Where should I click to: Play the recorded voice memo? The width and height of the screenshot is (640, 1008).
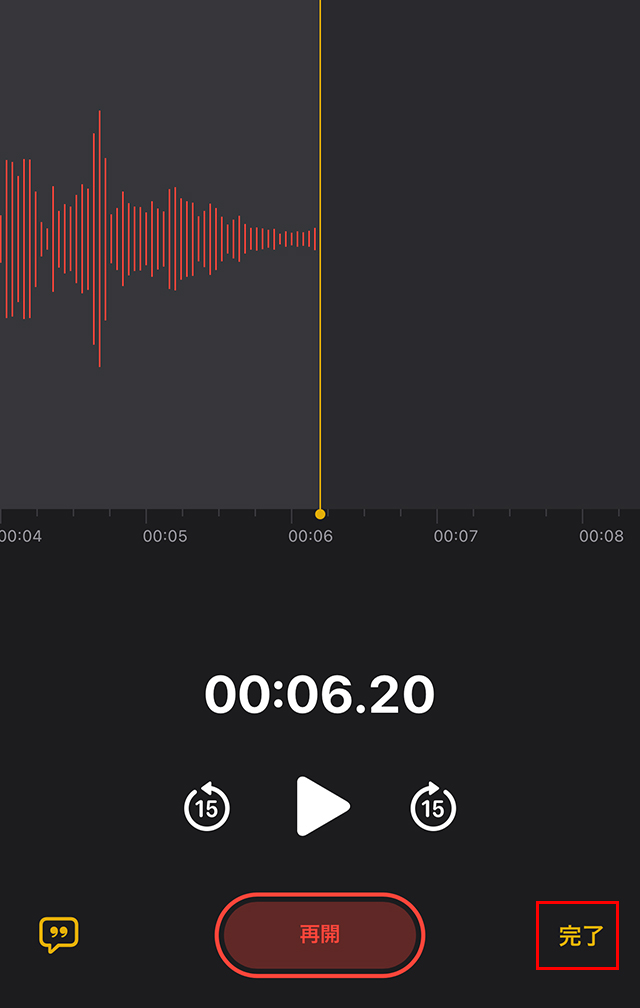322,805
